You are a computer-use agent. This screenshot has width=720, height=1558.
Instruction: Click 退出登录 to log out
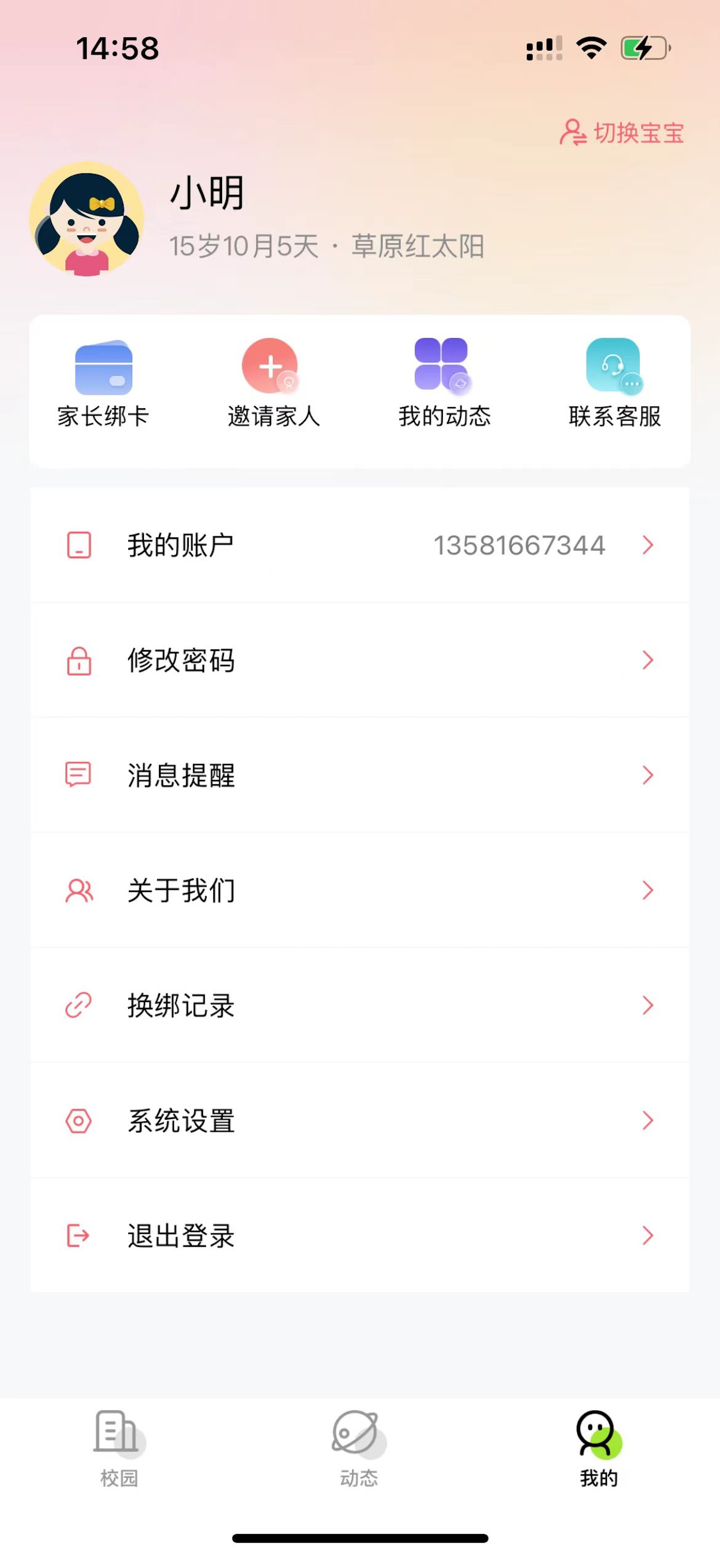click(180, 1236)
